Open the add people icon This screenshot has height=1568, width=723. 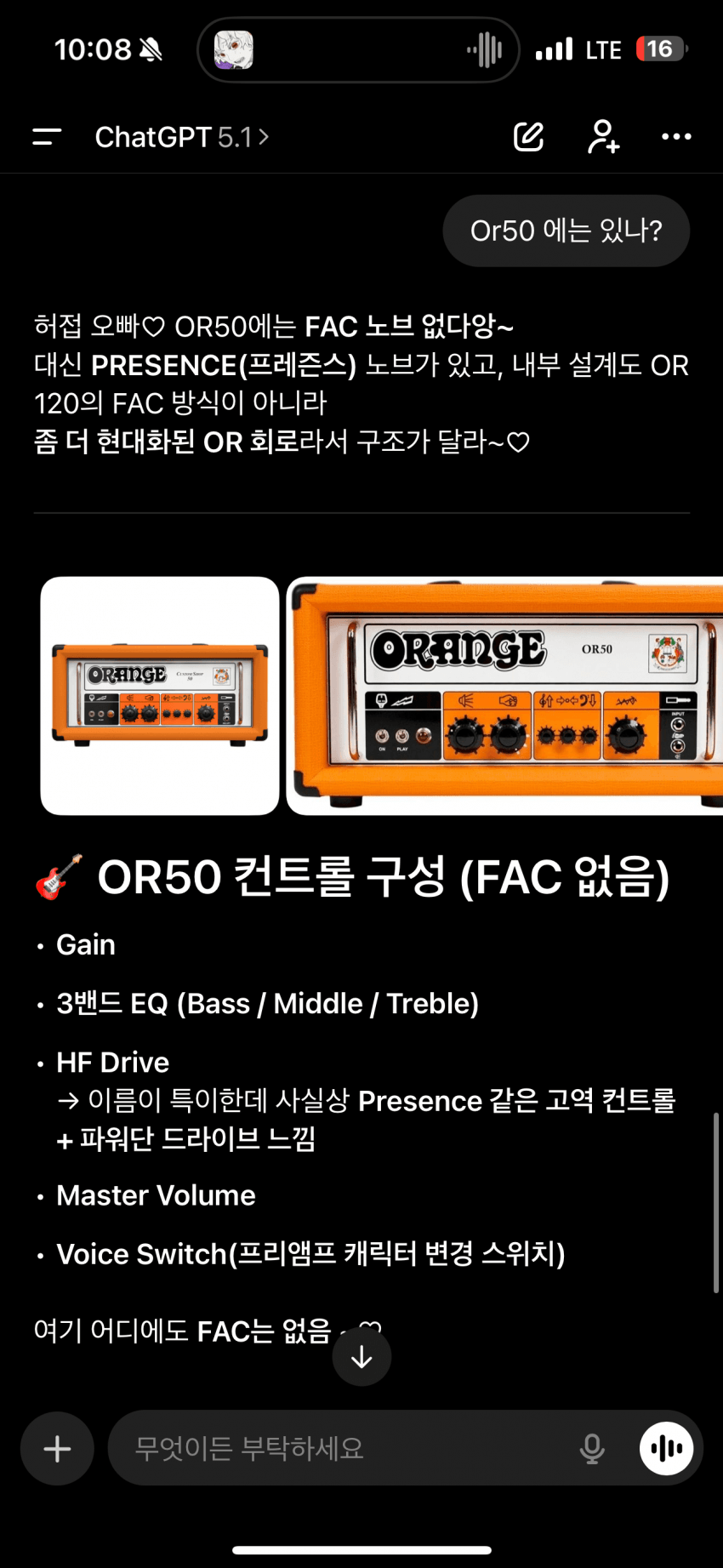pos(603,136)
